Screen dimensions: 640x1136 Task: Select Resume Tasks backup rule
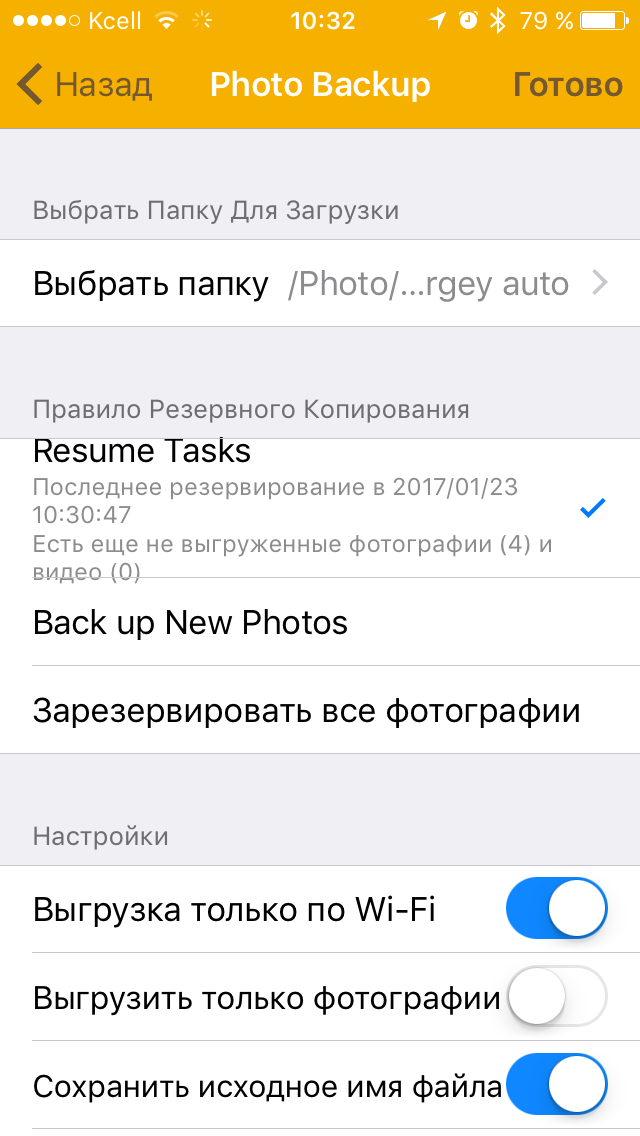300,508
